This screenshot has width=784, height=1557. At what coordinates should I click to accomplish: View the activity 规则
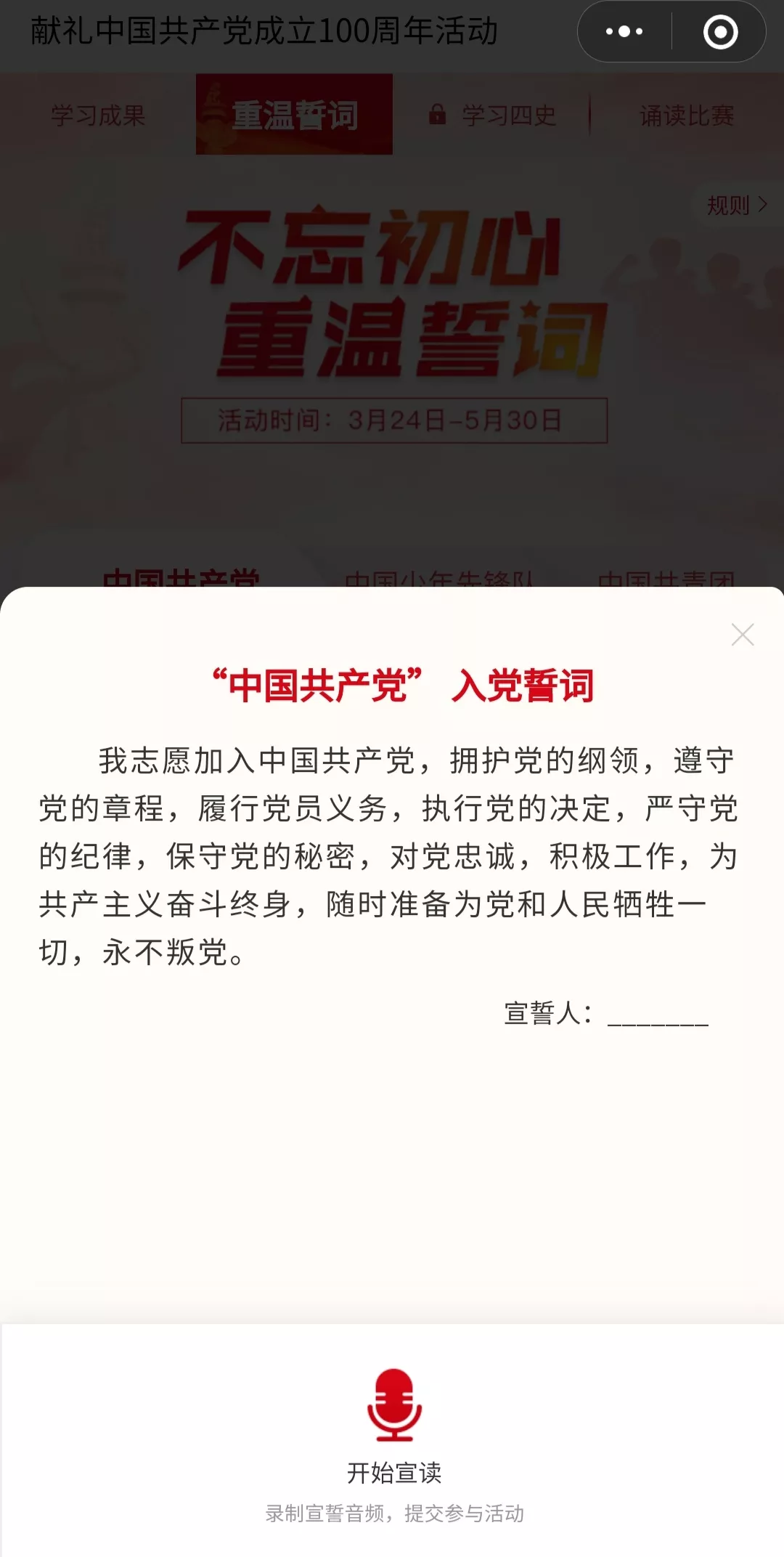point(736,205)
